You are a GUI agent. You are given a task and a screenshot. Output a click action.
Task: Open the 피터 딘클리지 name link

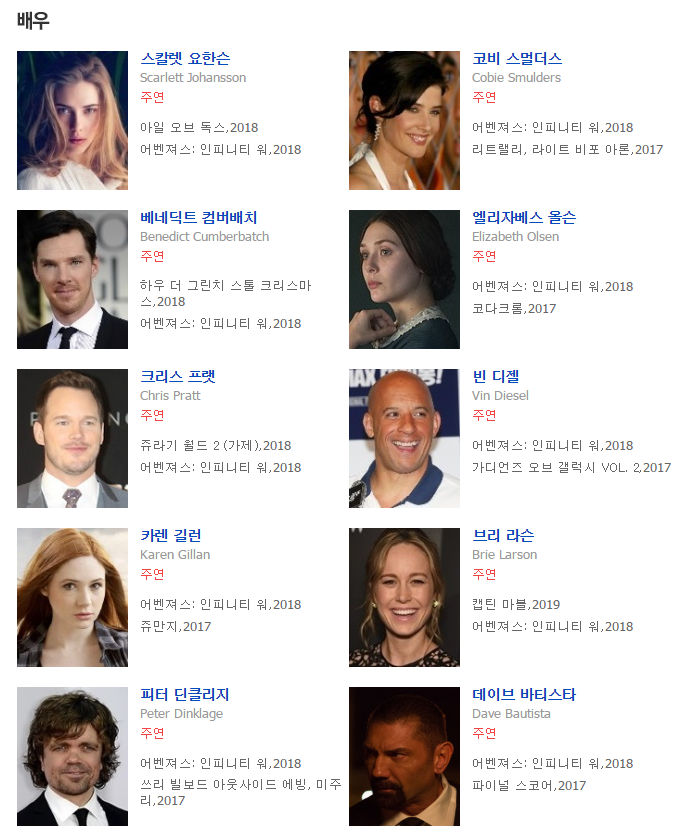pos(184,694)
